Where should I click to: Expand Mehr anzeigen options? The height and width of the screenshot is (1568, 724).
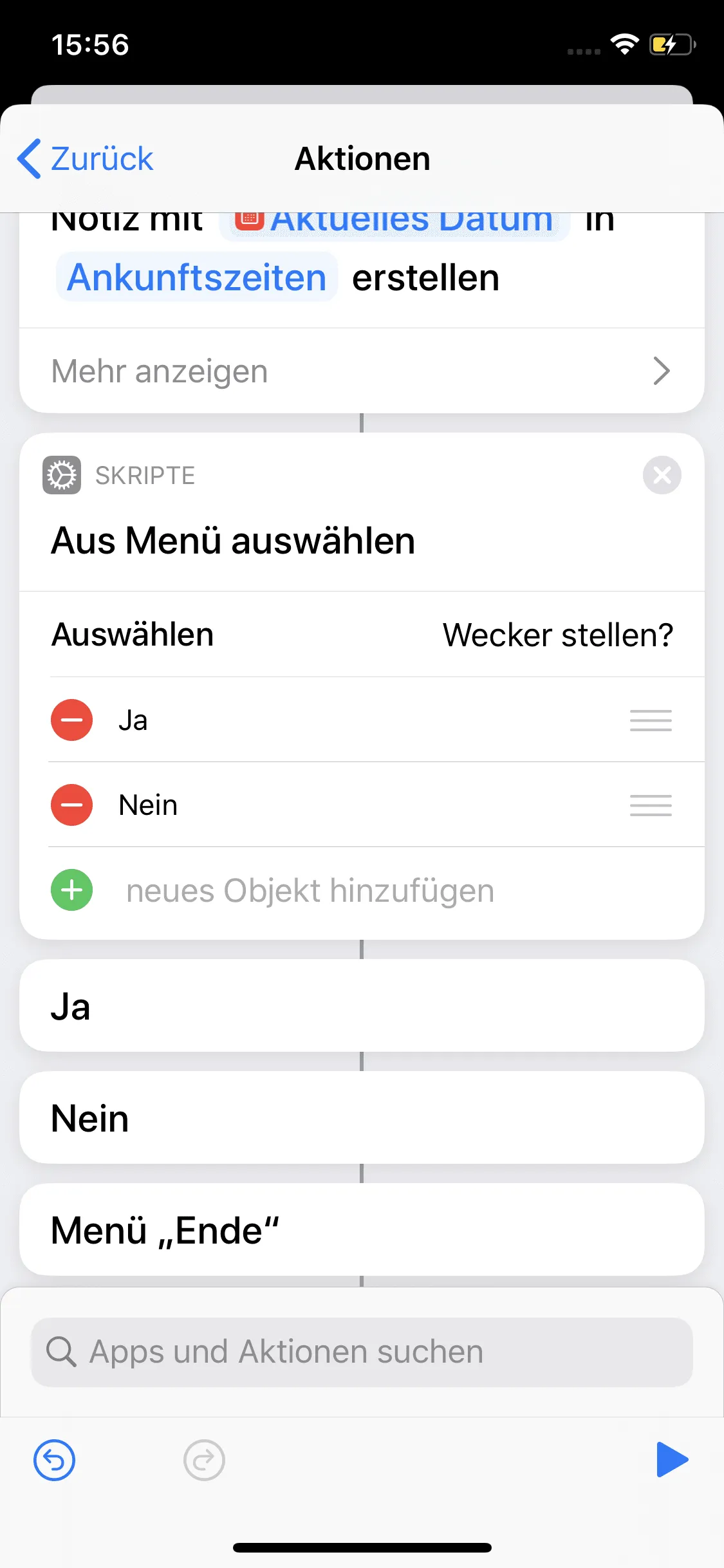[361, 371]
